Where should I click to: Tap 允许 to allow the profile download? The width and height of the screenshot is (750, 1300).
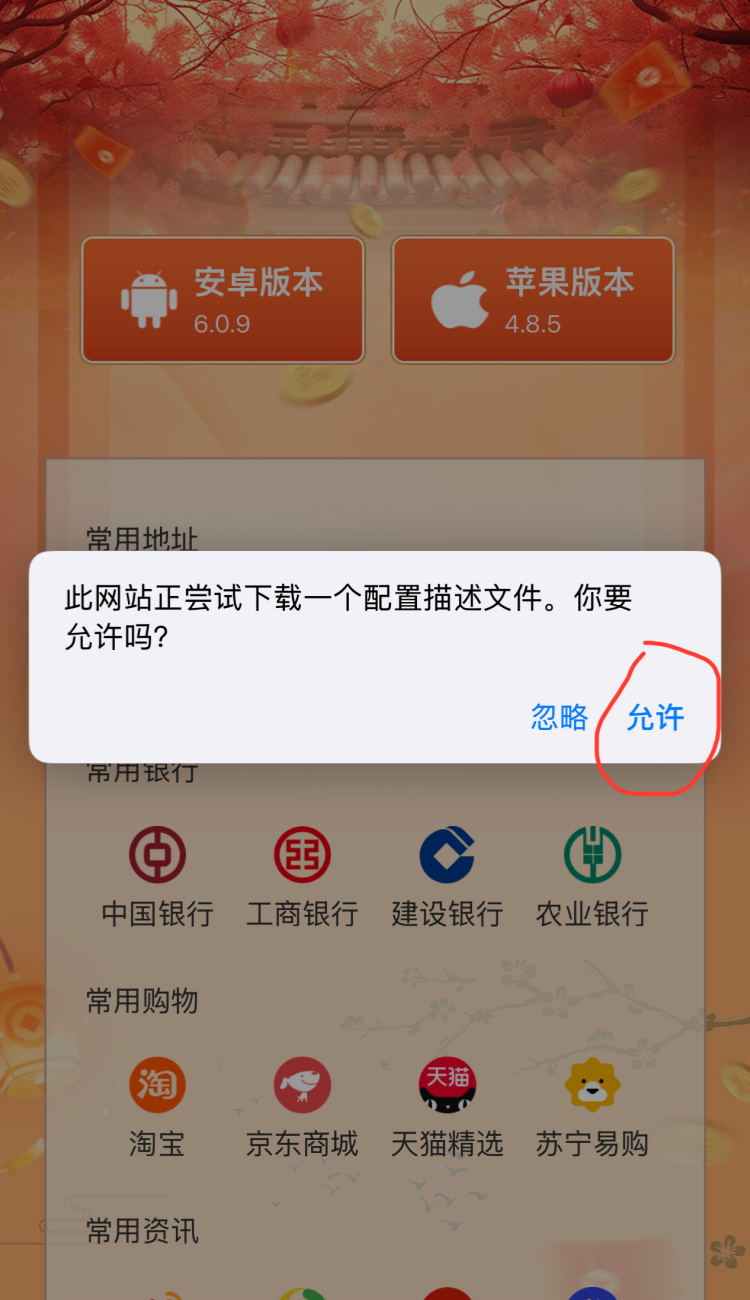pos(655,717)
